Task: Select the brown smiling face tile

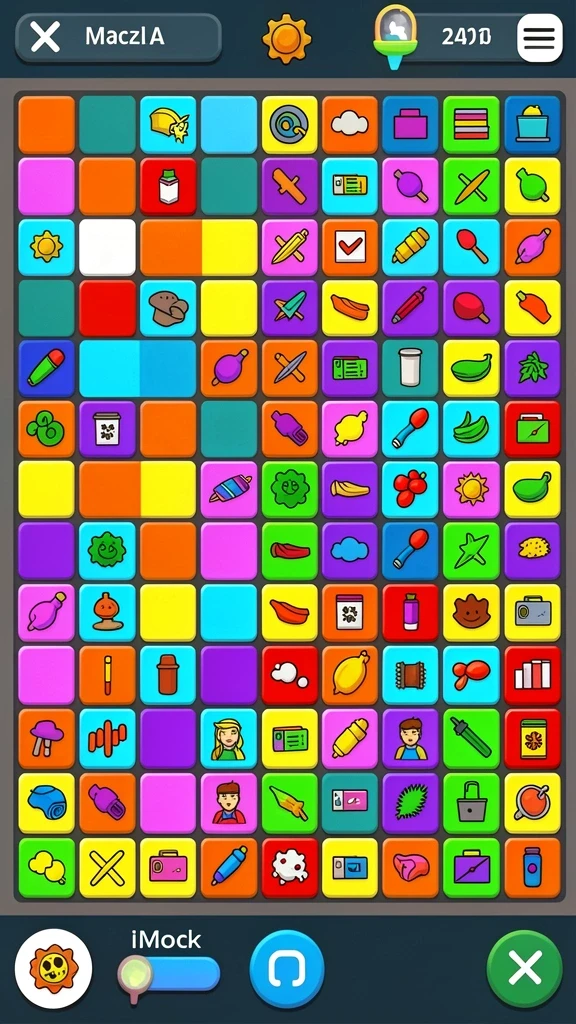Action: point(472,613)
